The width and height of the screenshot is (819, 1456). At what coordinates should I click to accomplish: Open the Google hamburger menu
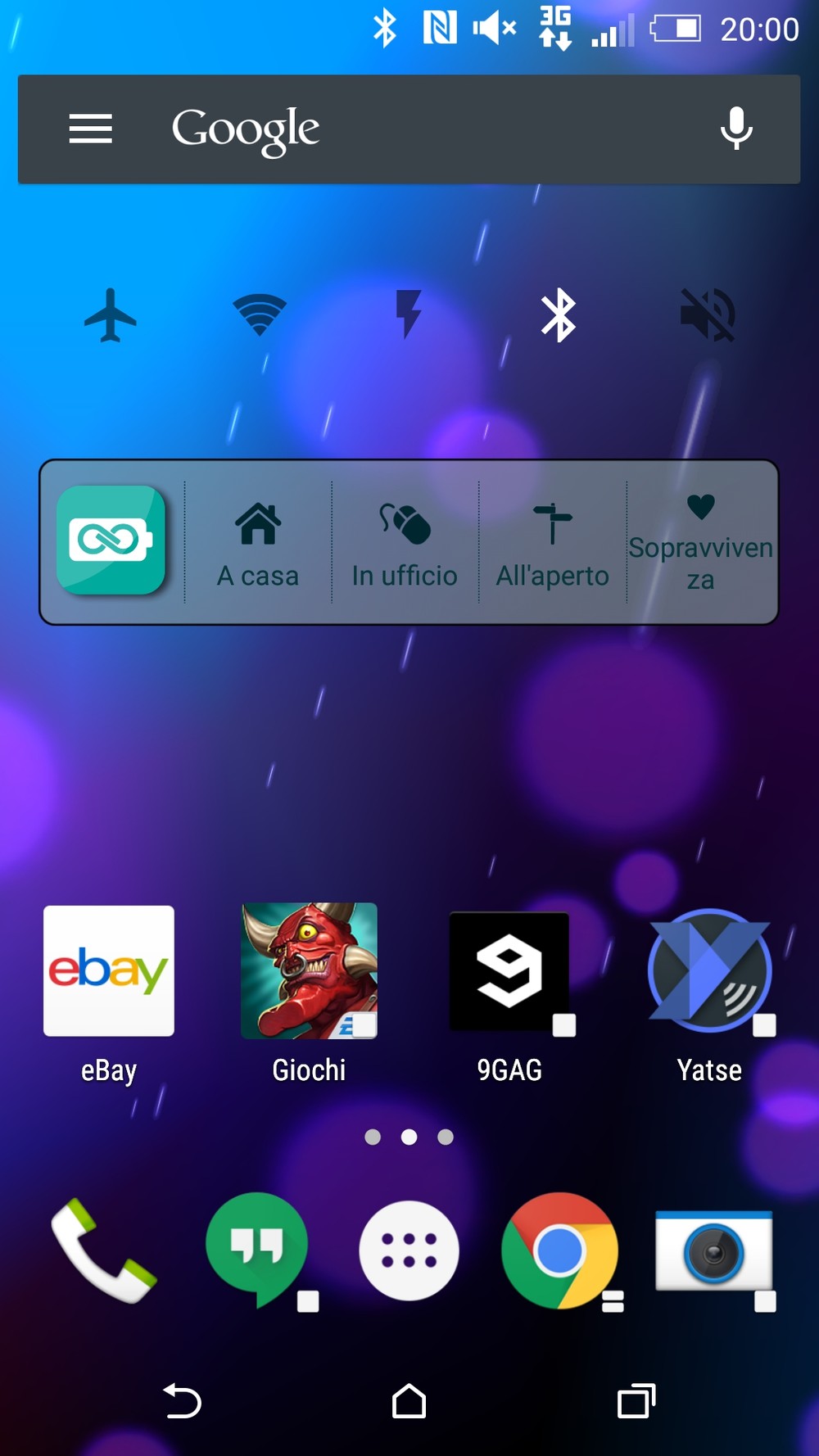[x=90, y=129]
